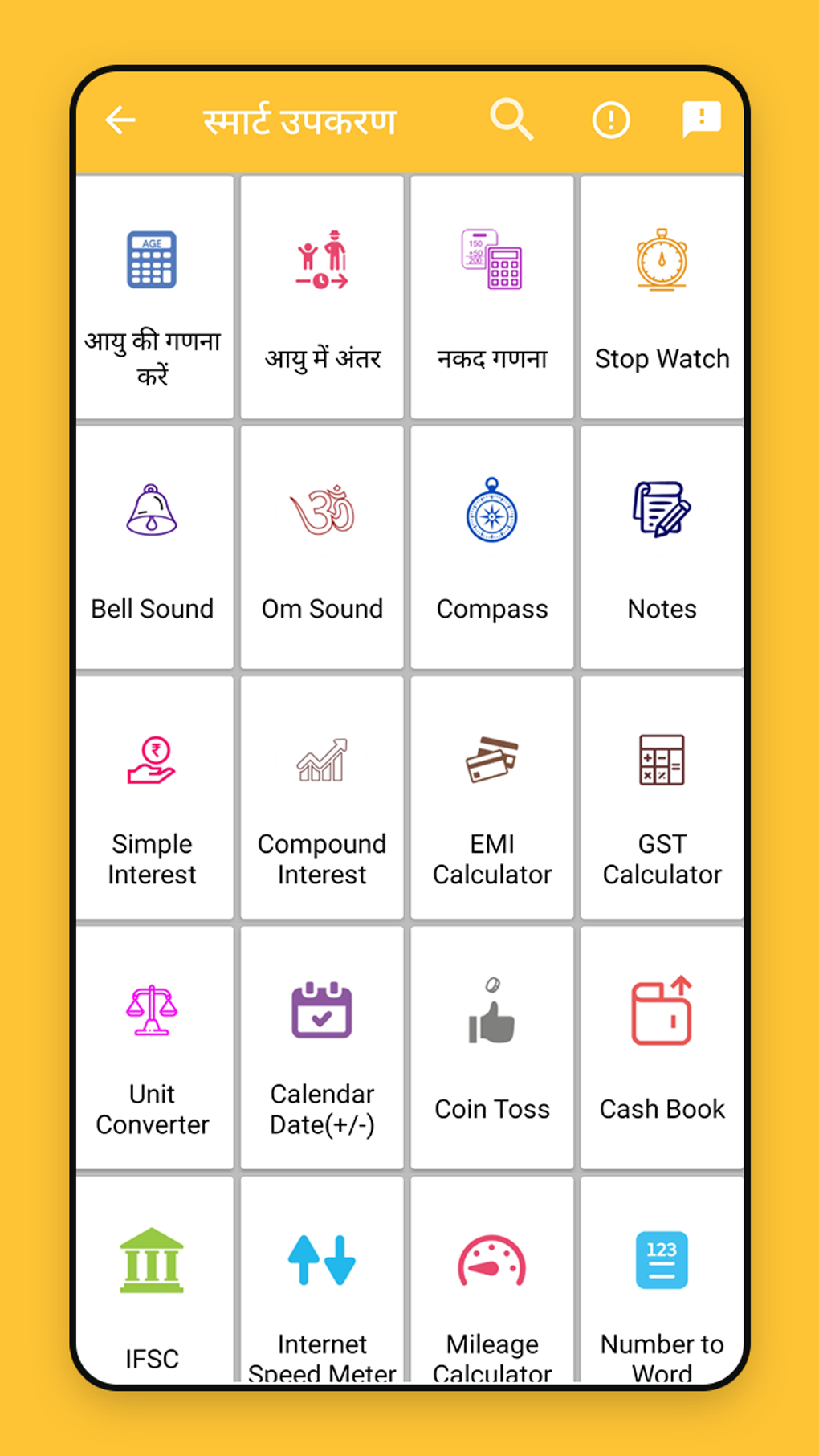This screenshot has width=819, height=1456.
Task: Open Om Sound
Action: 322,548
